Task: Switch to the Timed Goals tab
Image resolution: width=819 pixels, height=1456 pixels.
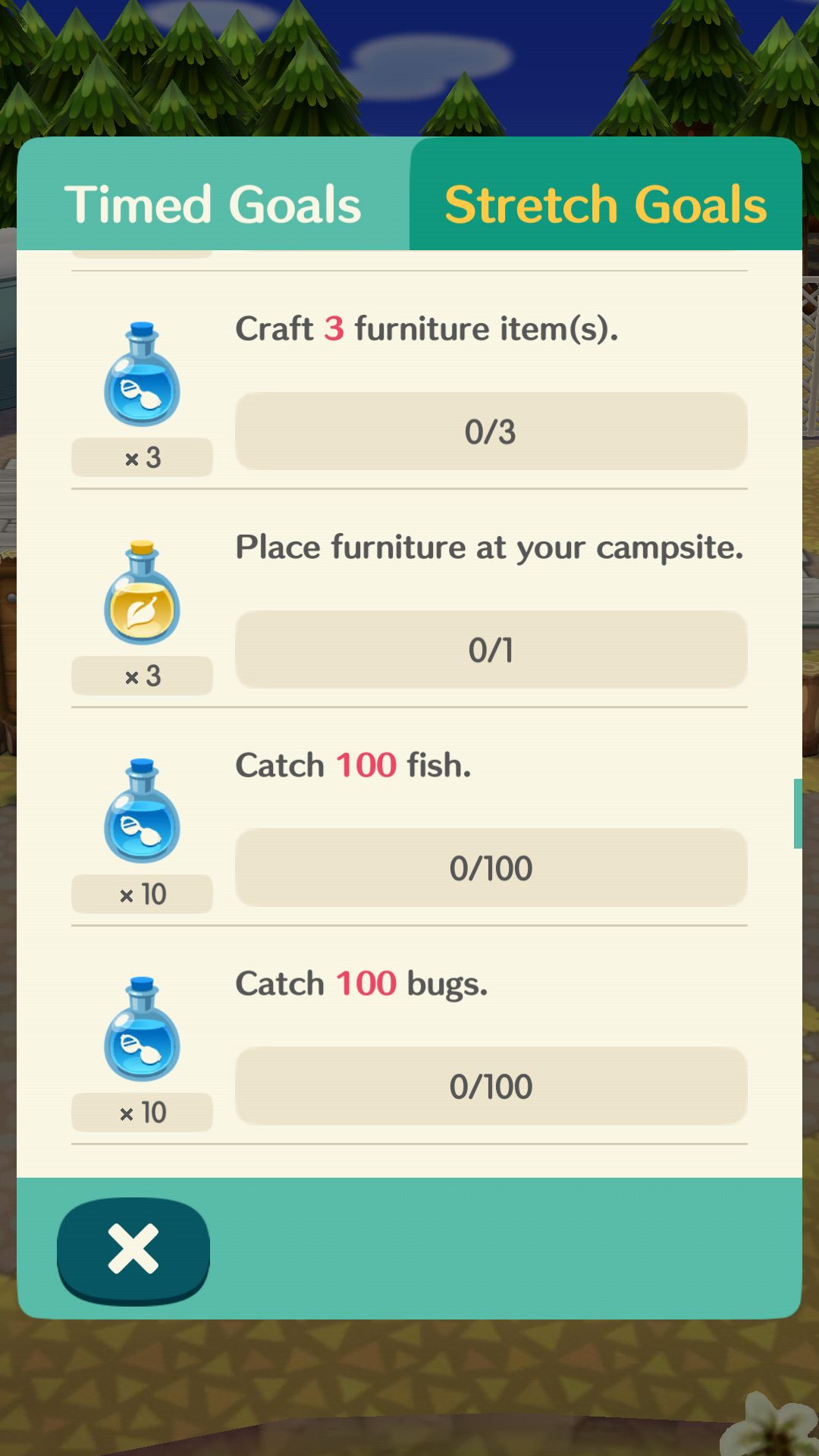Action: click(213, 195)
